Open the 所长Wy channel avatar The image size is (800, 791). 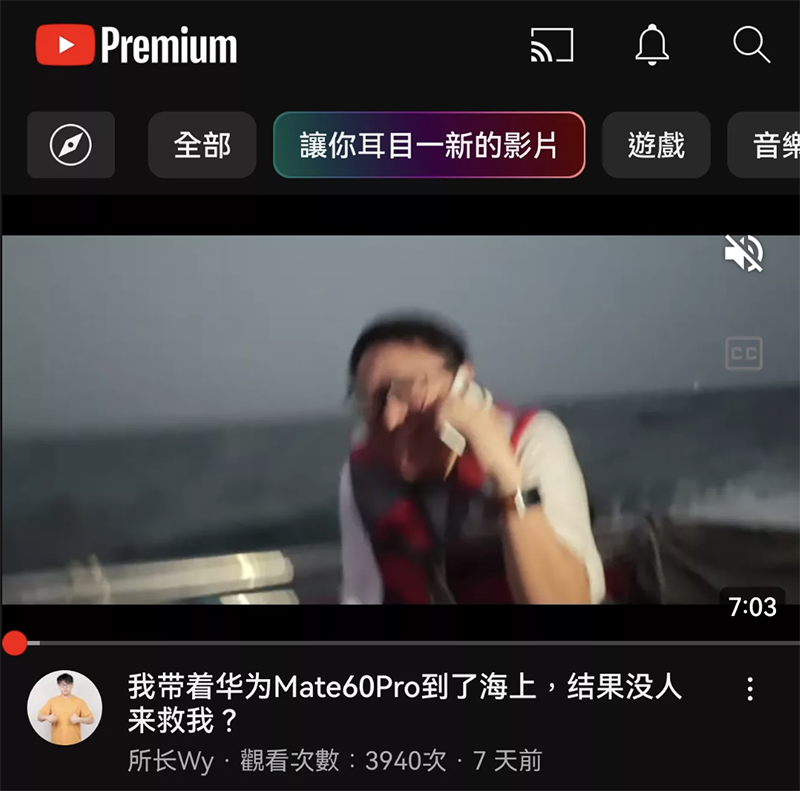pyautogui.click(x=65, y=708)
